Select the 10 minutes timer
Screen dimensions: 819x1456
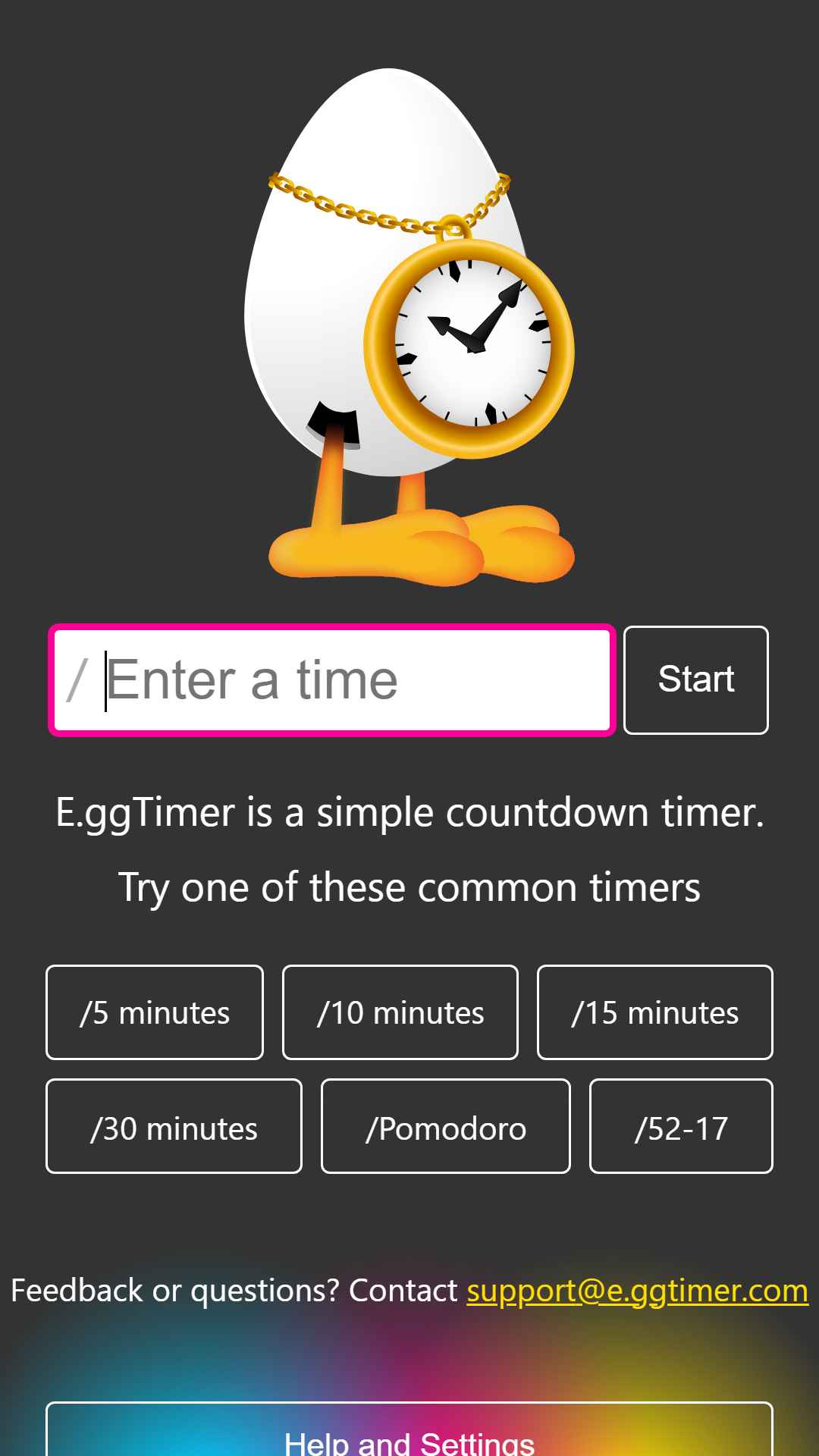[400, 1012]
